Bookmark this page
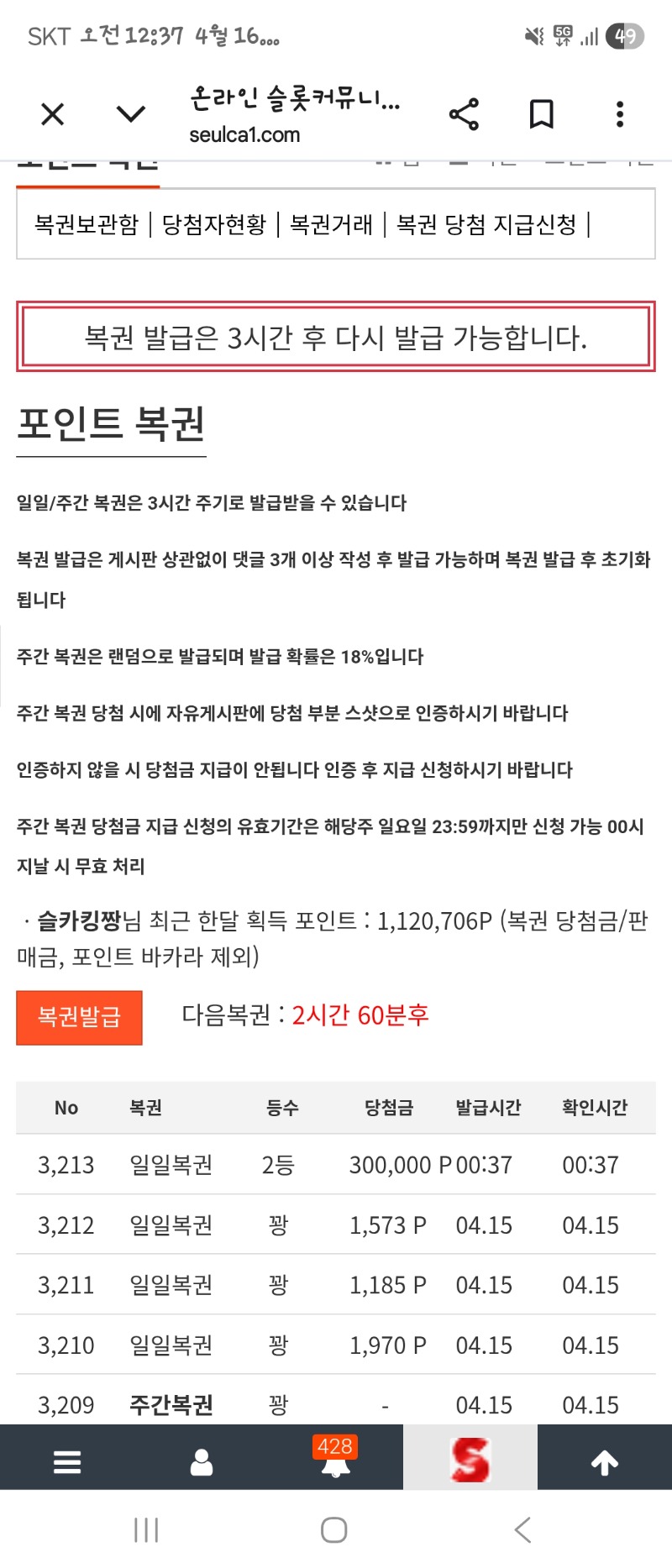The image size is (672, 1568). (x=541, y=114)
